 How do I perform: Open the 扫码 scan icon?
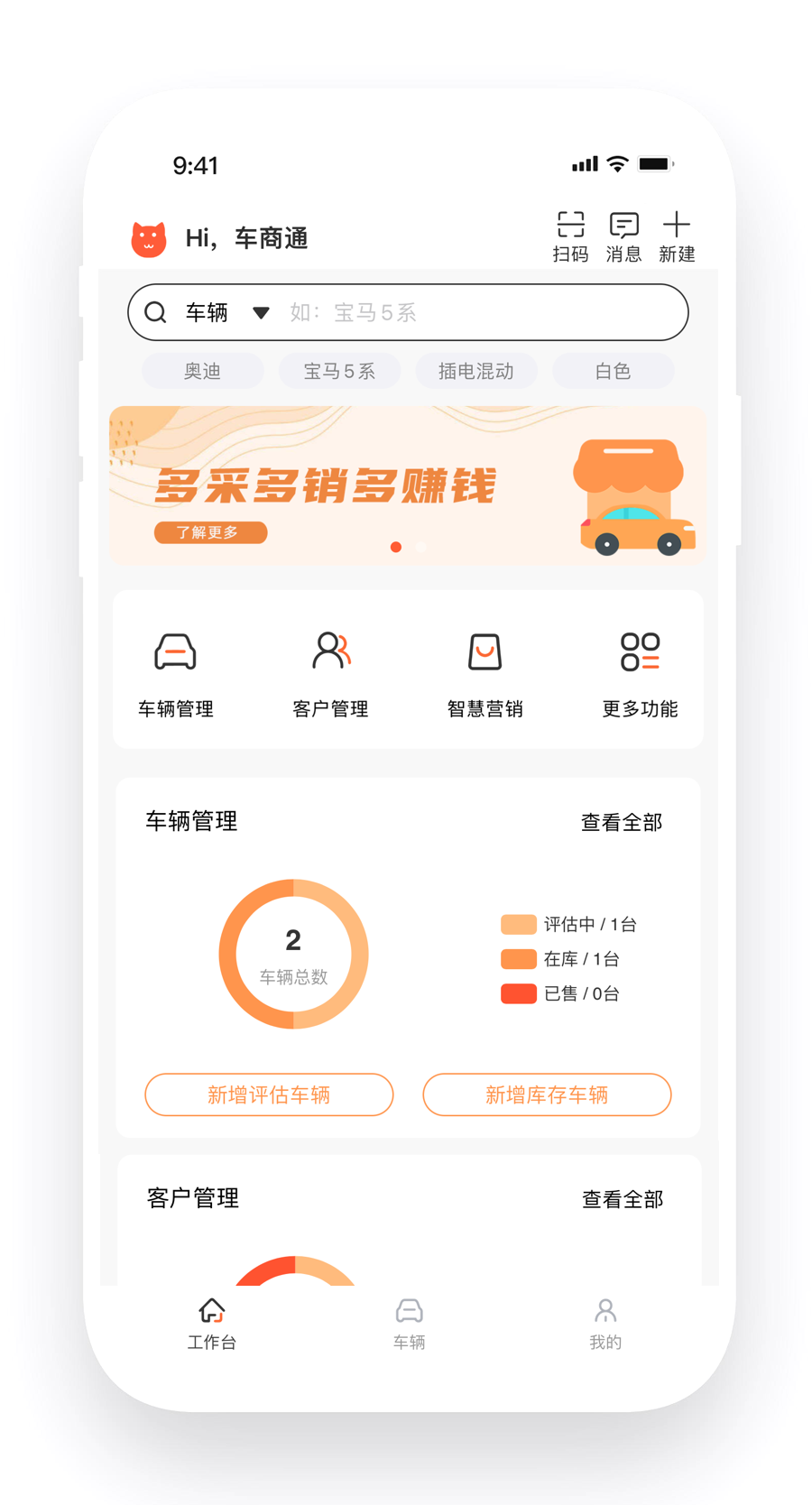point(570,236)
